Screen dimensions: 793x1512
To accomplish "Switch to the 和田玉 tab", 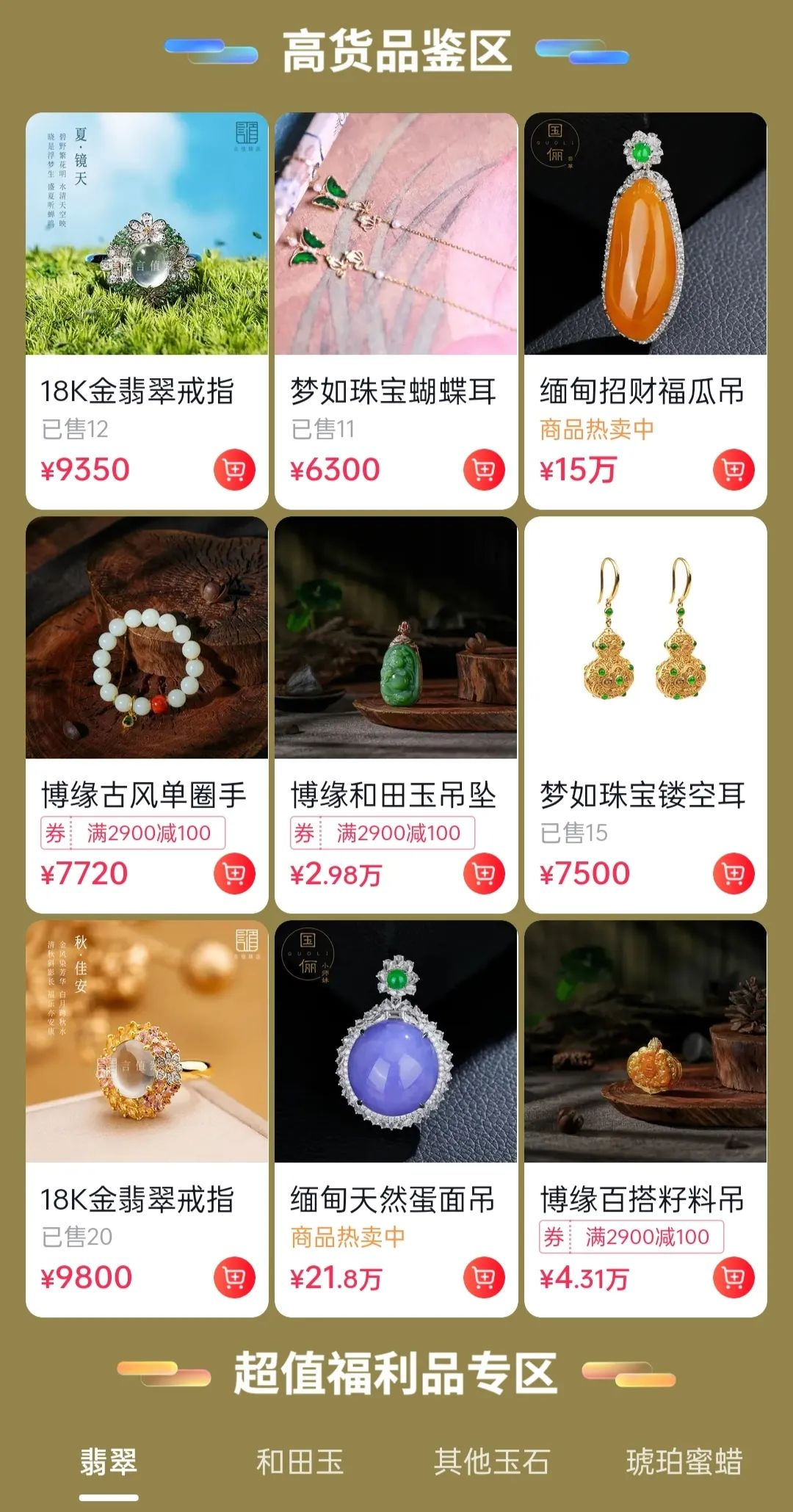I will pyautogui.click(x=300, y=1462).
